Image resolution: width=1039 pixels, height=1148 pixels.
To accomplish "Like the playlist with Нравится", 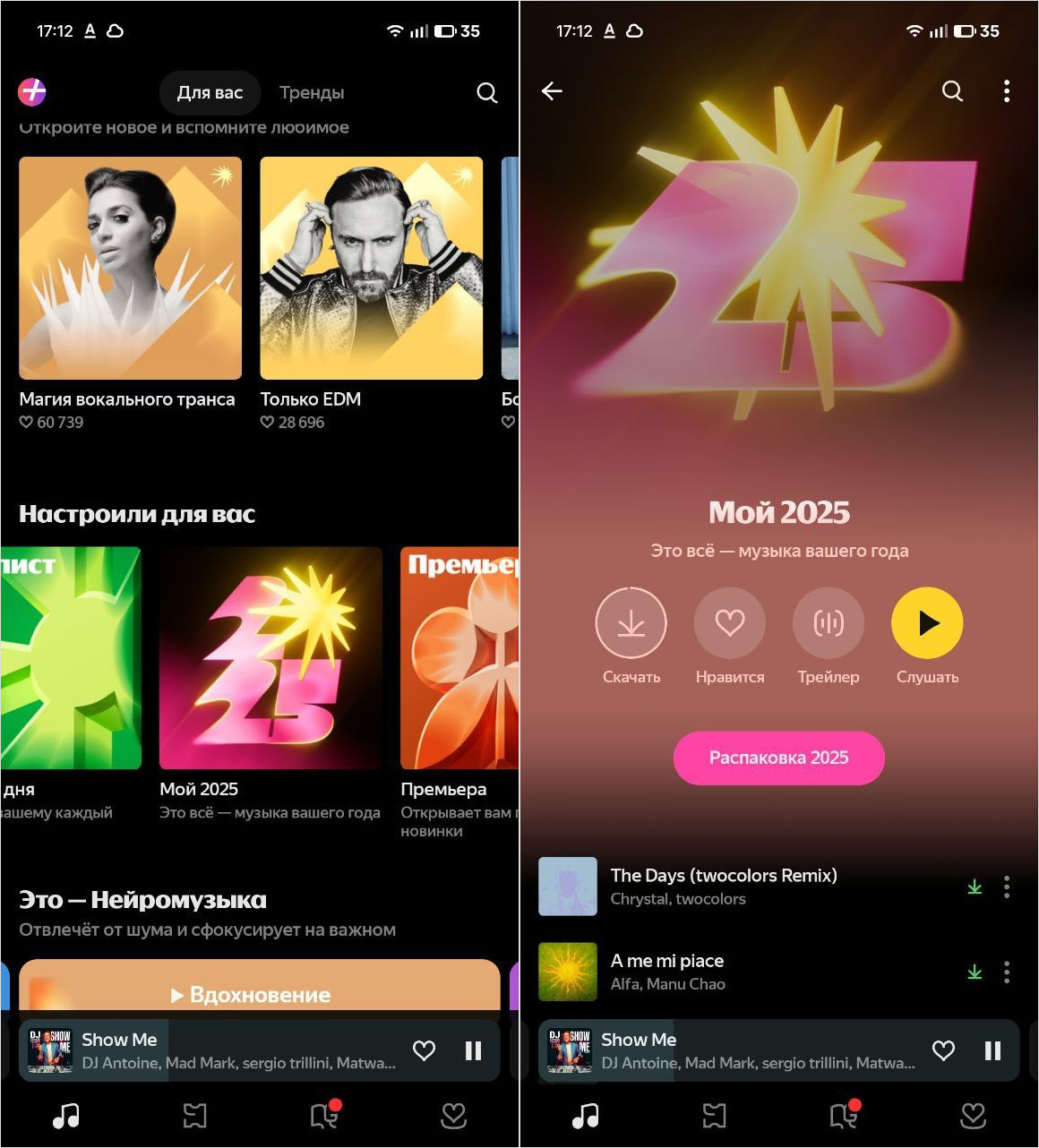I will tap(729, 623).
